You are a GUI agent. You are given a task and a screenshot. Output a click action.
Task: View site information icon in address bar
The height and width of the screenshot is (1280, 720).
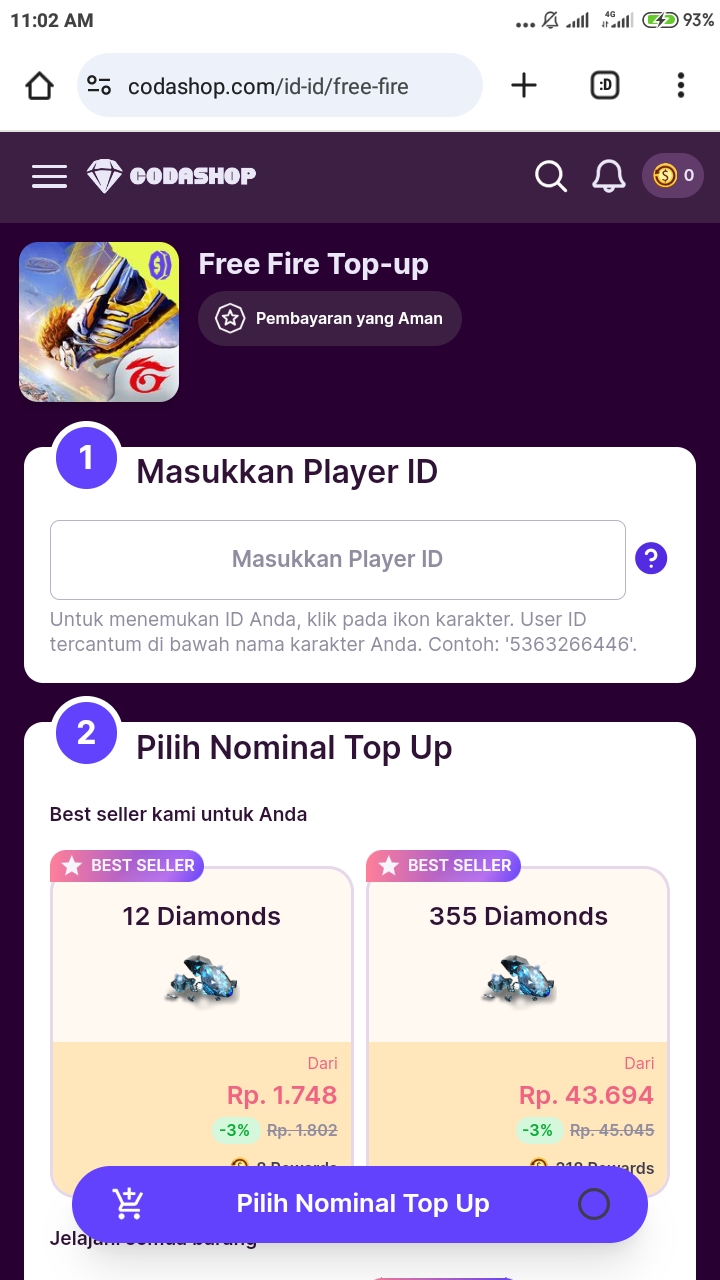[99, 86]
